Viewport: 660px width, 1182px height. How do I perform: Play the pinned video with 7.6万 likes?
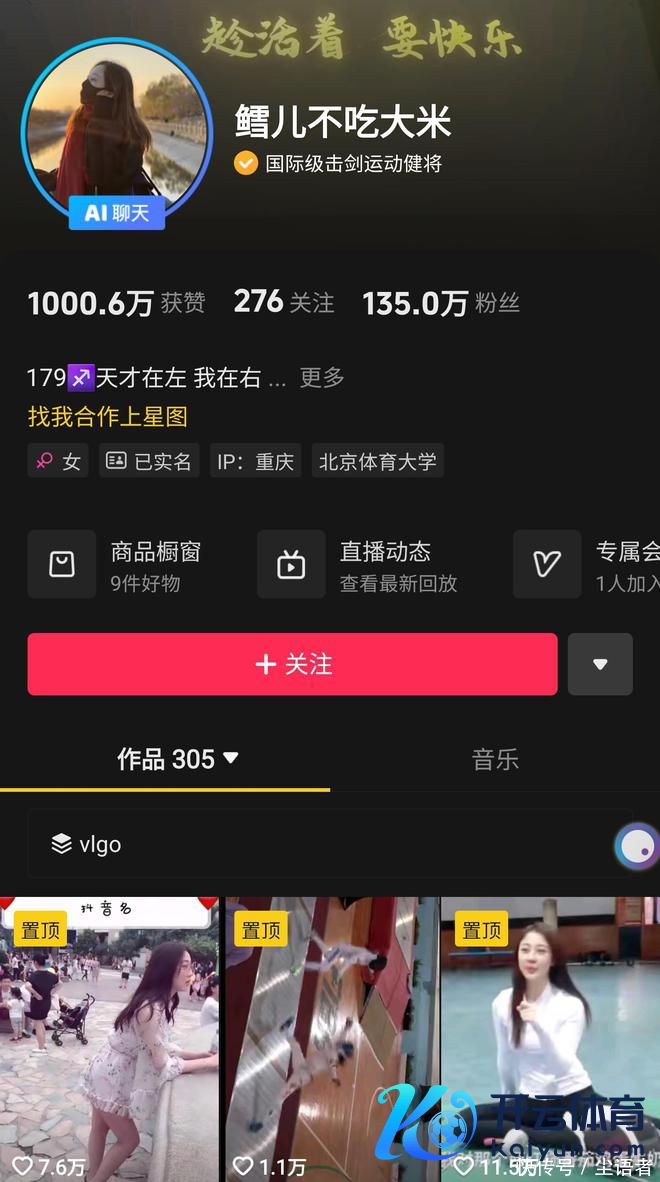pyautogui.click(x=109, y=1040)
